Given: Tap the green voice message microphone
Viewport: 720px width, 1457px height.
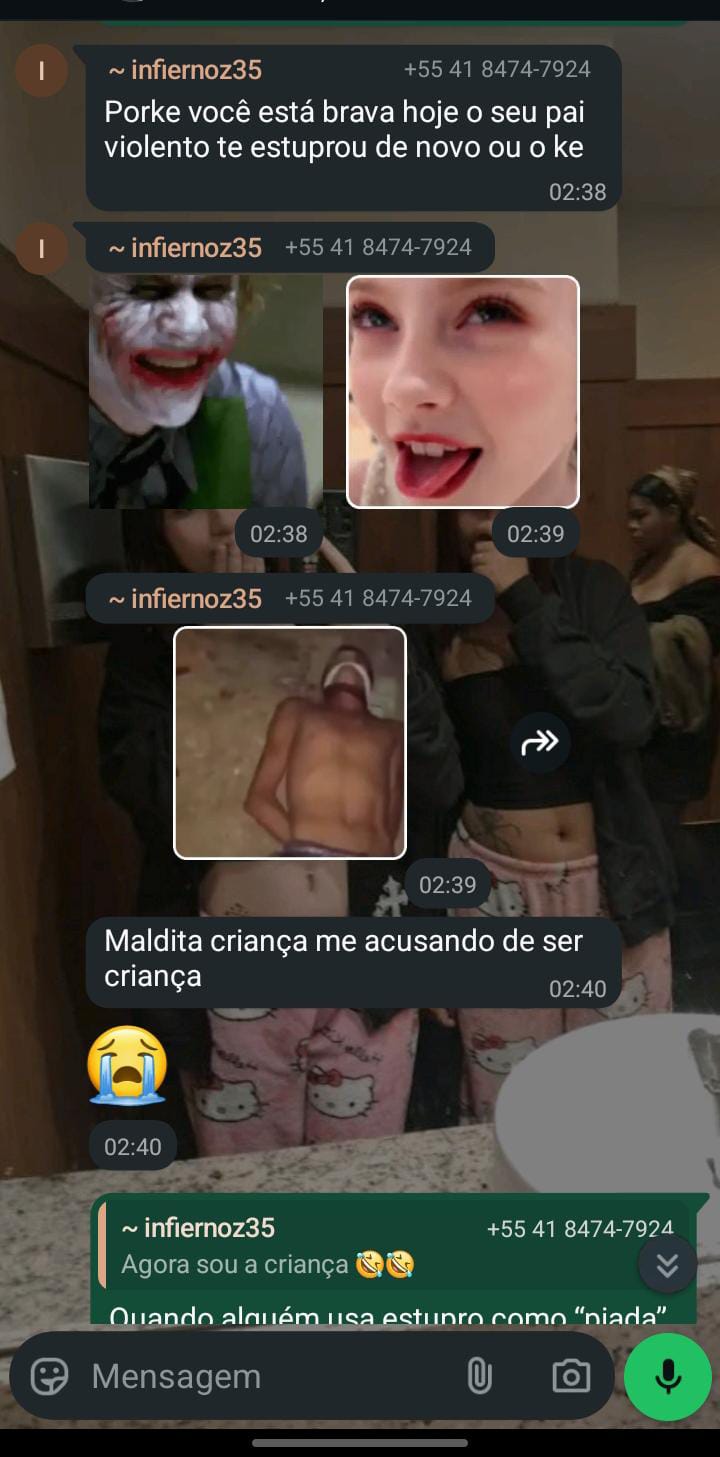Looking at the screenshot, I should [667, 1377].
